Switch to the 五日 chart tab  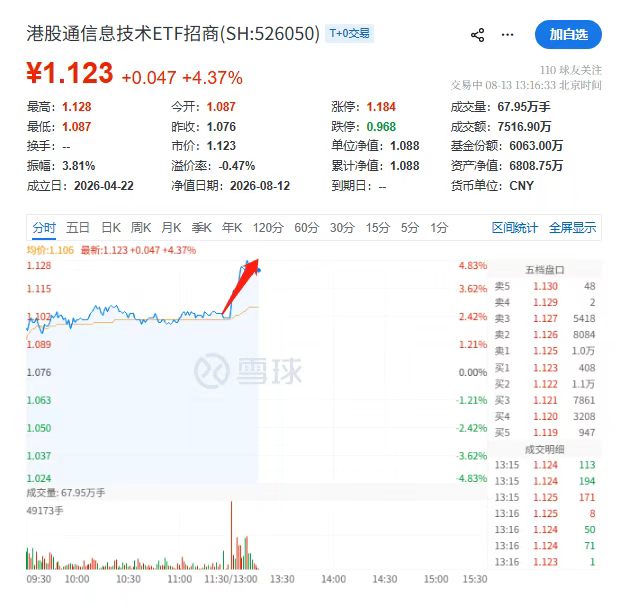(78, 227)
